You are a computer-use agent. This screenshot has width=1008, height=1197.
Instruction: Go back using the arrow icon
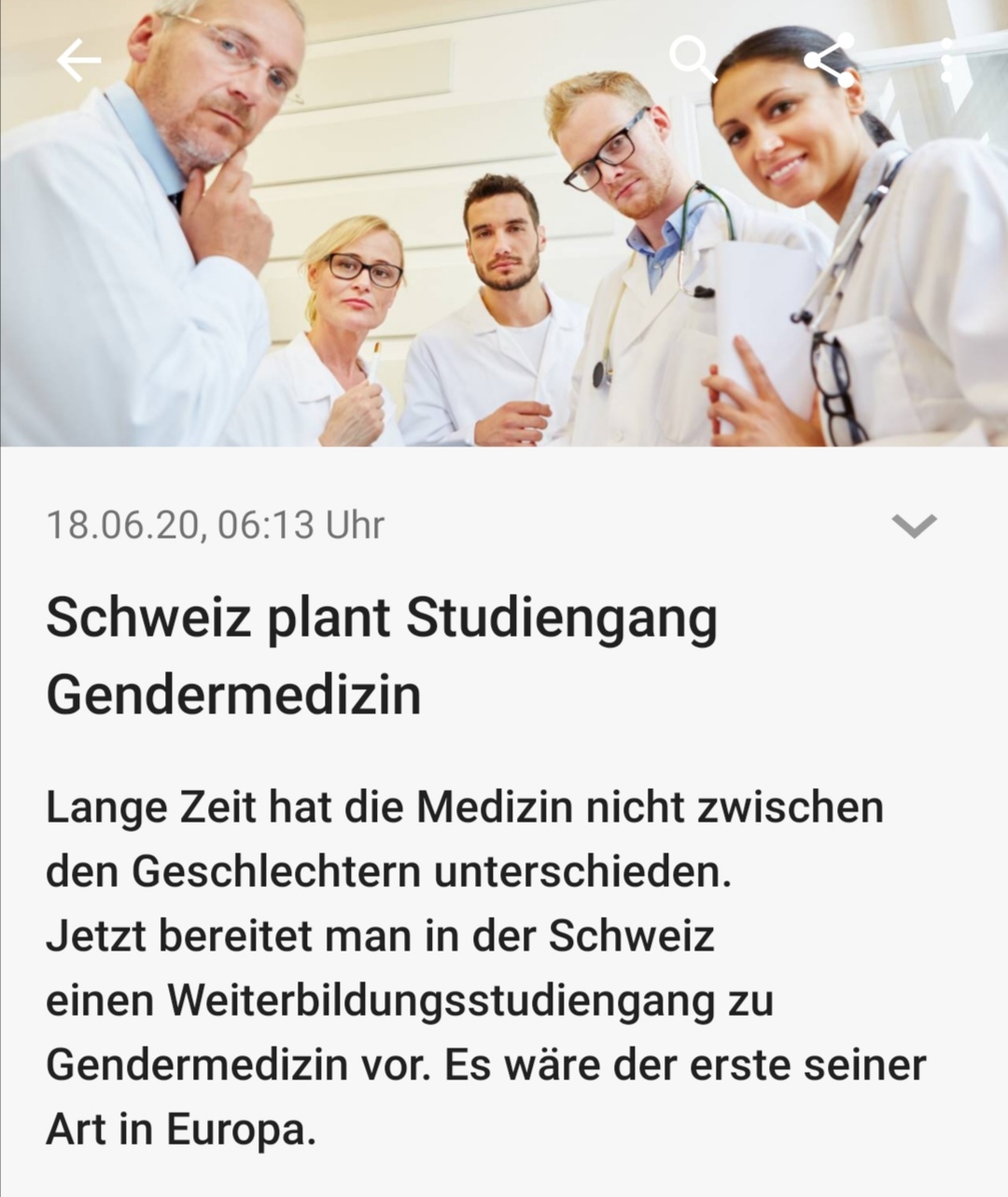(78, 61)
